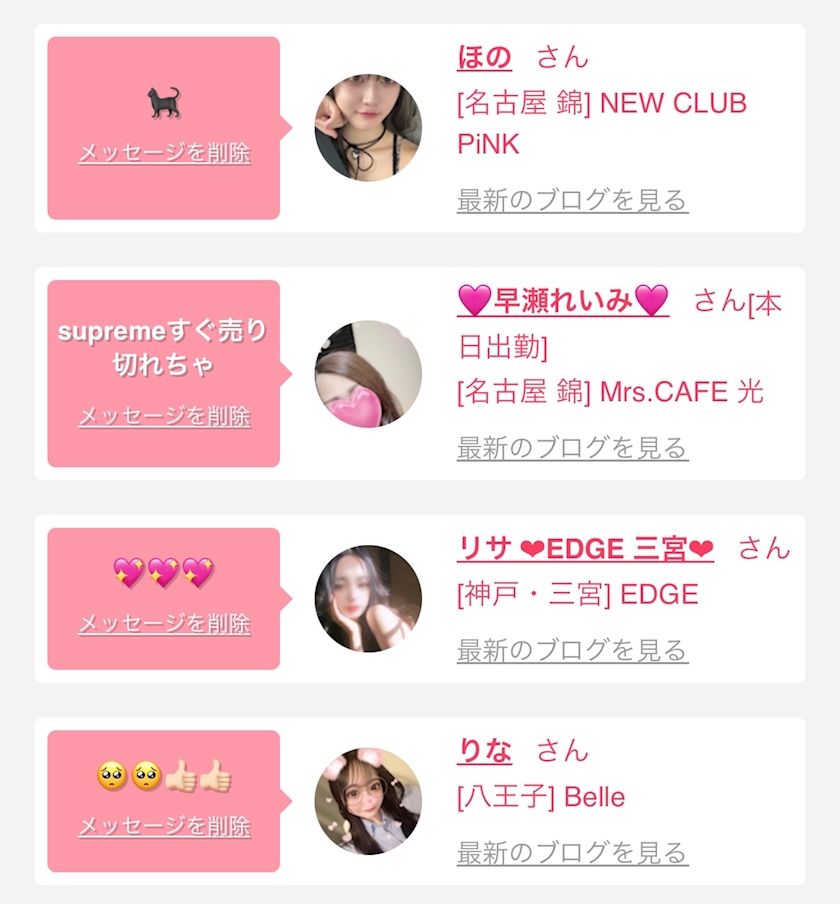This screenshot has width=840, height=904.
Task: View ほの's latest blog
Action: 572,200
